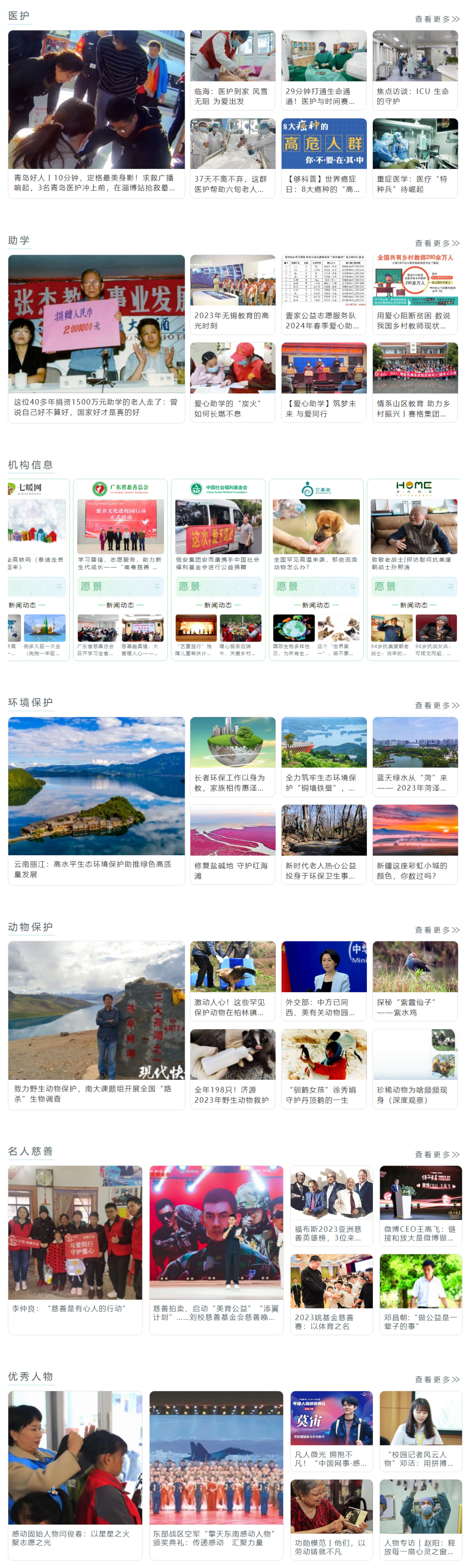The height and width of the screenshot is (1568, 466).
Task: Open 修复盐碱地 守护红海滩 article
Action: (232, 870)
